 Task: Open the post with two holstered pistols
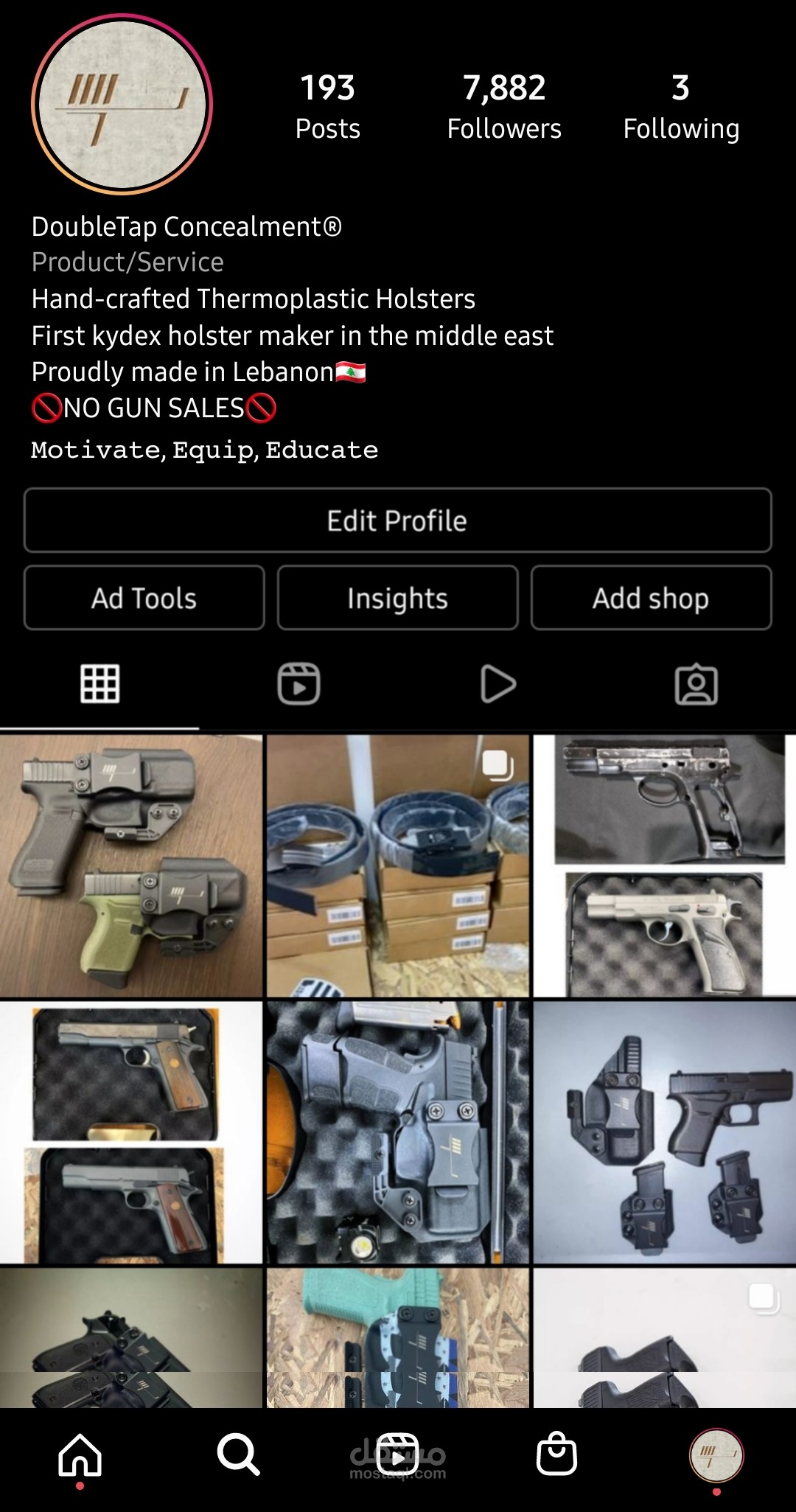coord(131,865)
